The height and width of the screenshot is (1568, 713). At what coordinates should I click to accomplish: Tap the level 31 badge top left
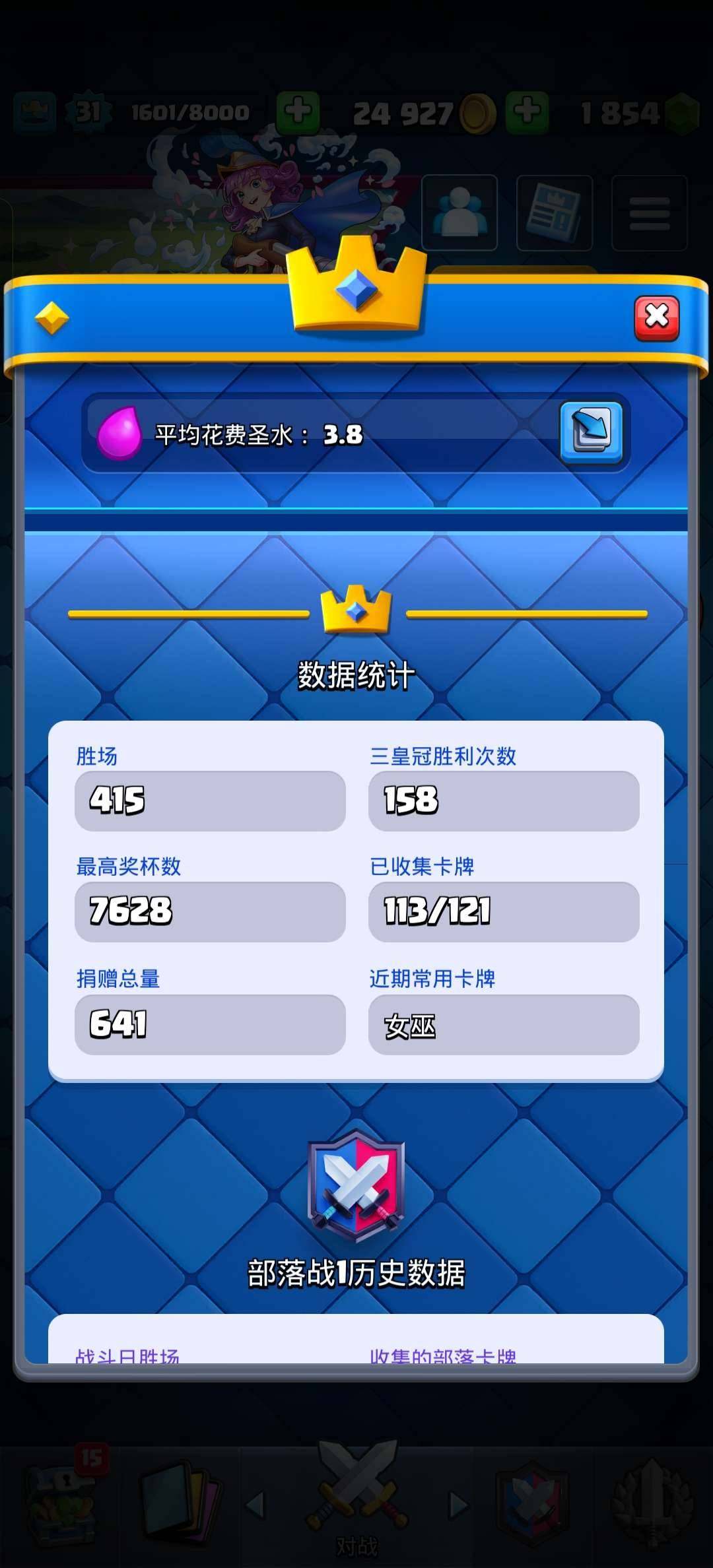coord(90,112)
